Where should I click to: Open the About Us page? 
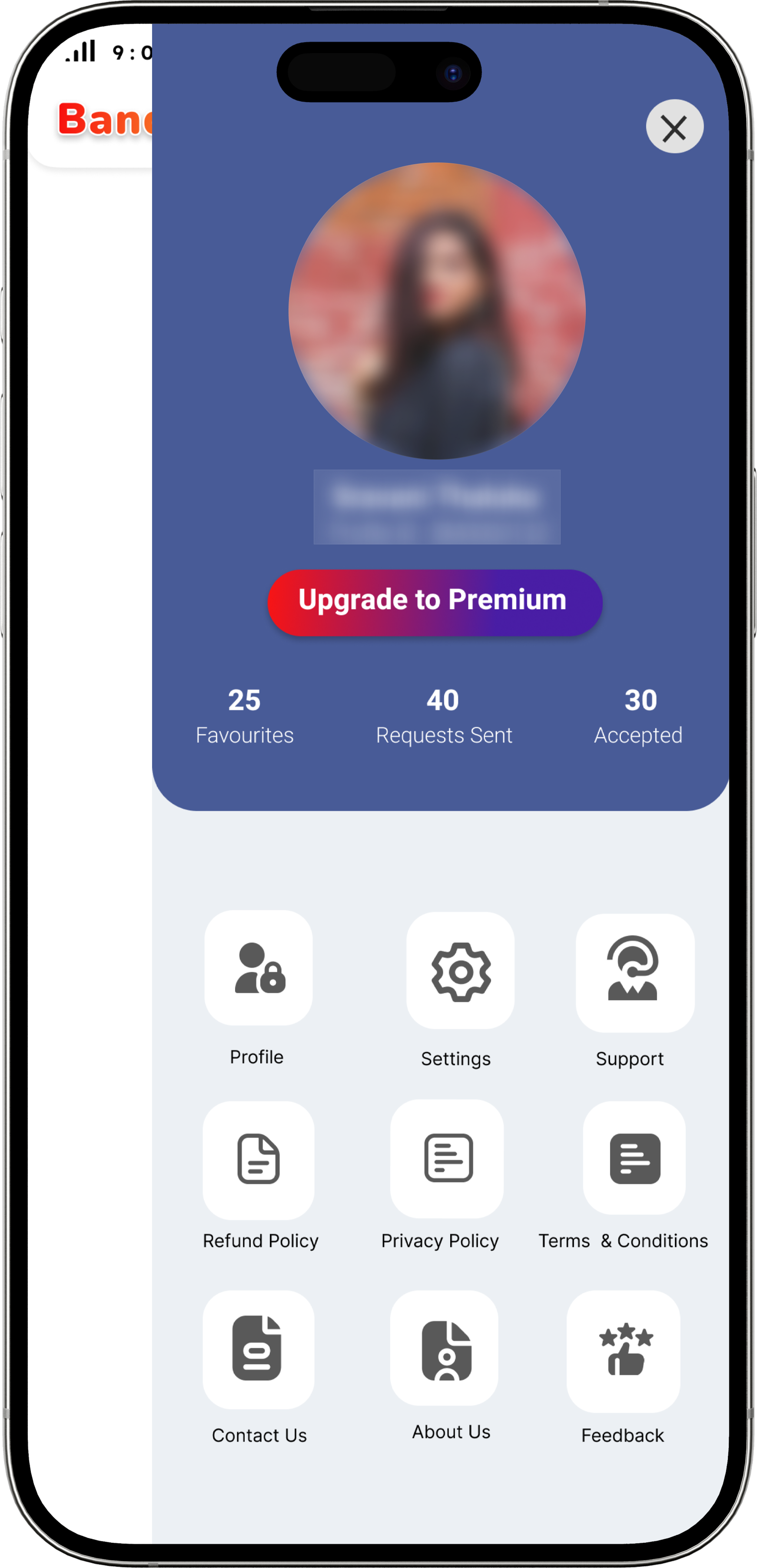(444, 1348)
